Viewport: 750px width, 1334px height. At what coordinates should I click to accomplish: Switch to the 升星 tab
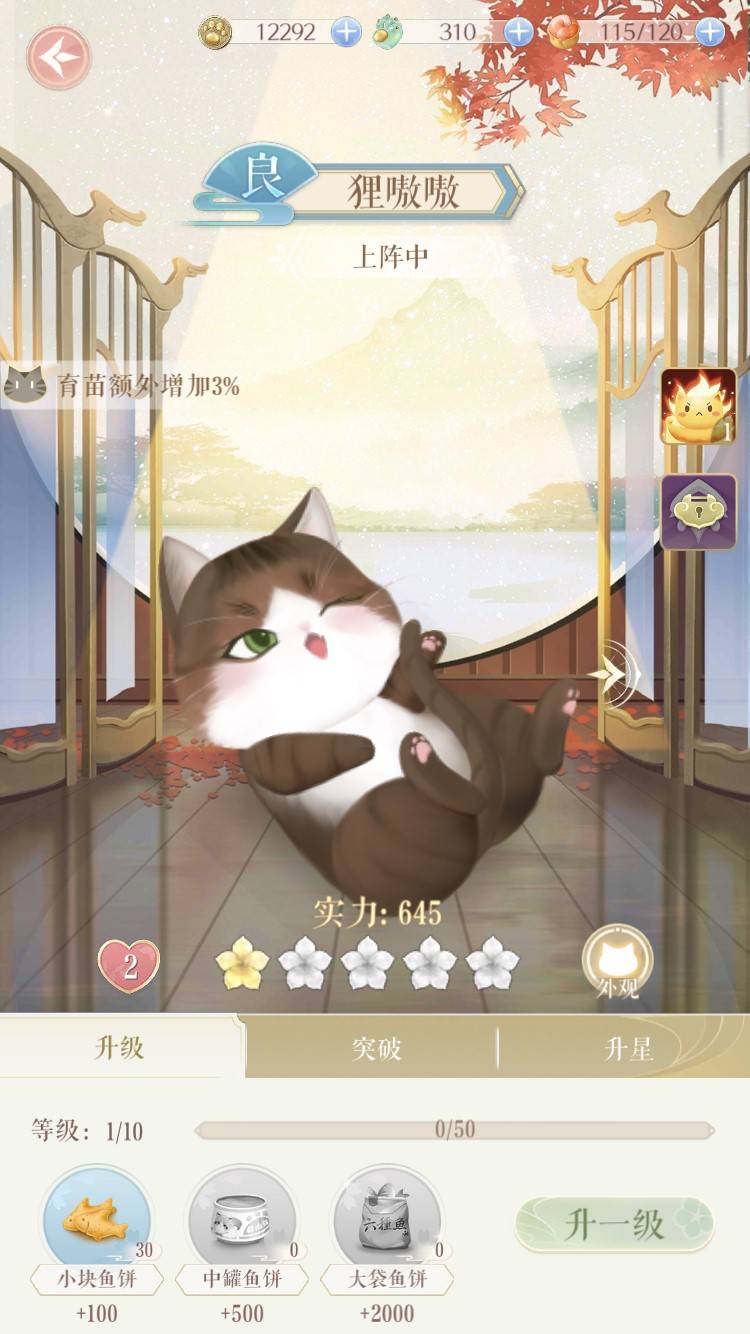click(627, 1048)
